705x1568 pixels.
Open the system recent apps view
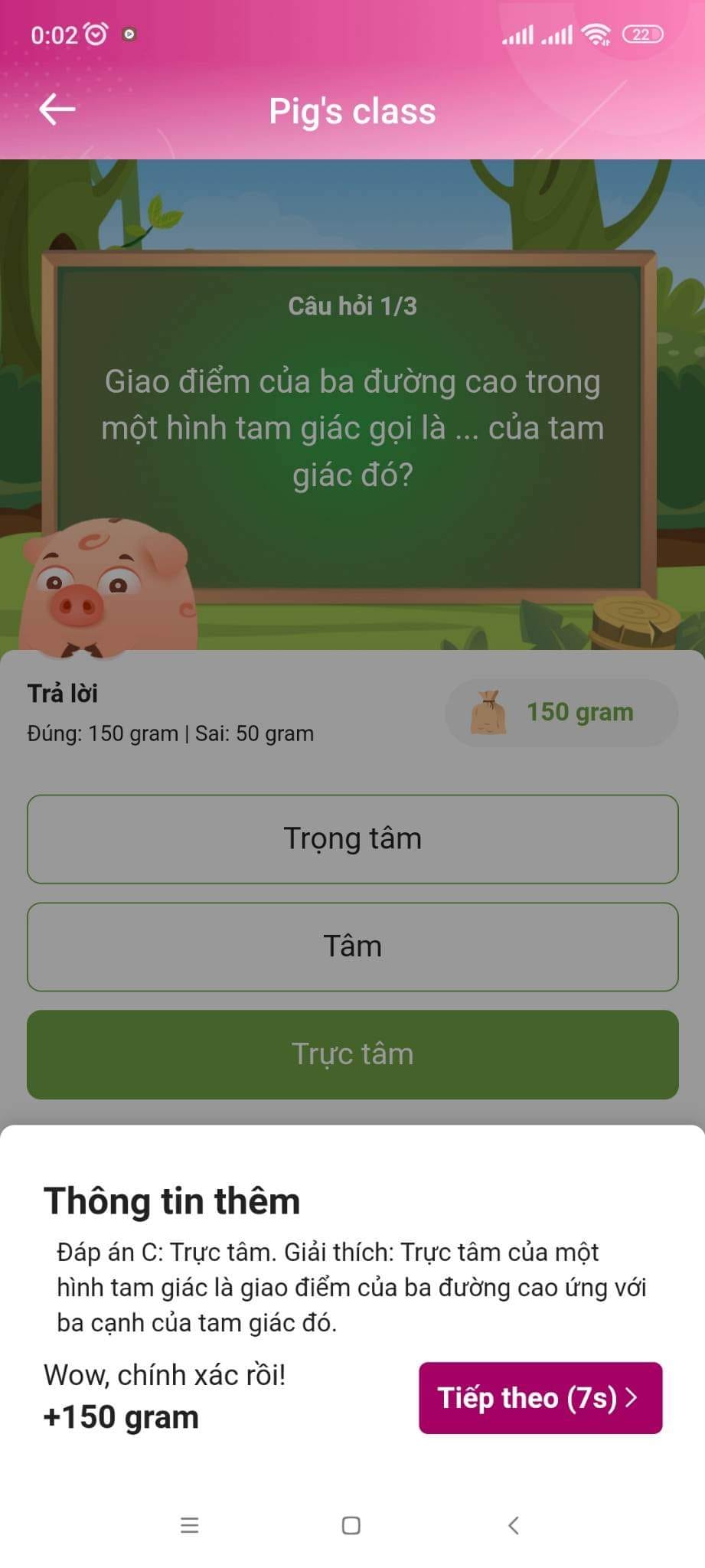pyautogui.click(x=189, y=1525)
